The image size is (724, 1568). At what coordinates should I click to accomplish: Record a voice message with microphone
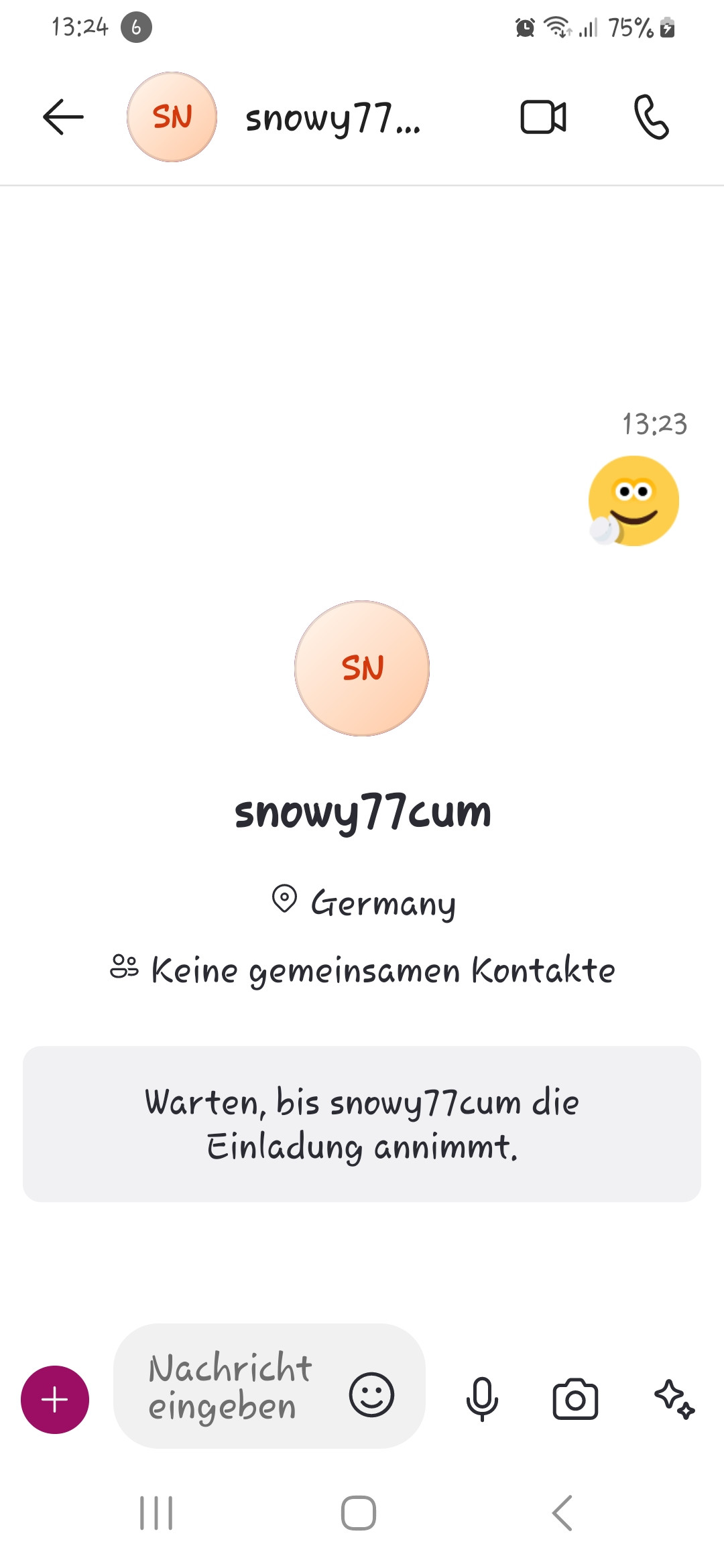point(482,1398)
